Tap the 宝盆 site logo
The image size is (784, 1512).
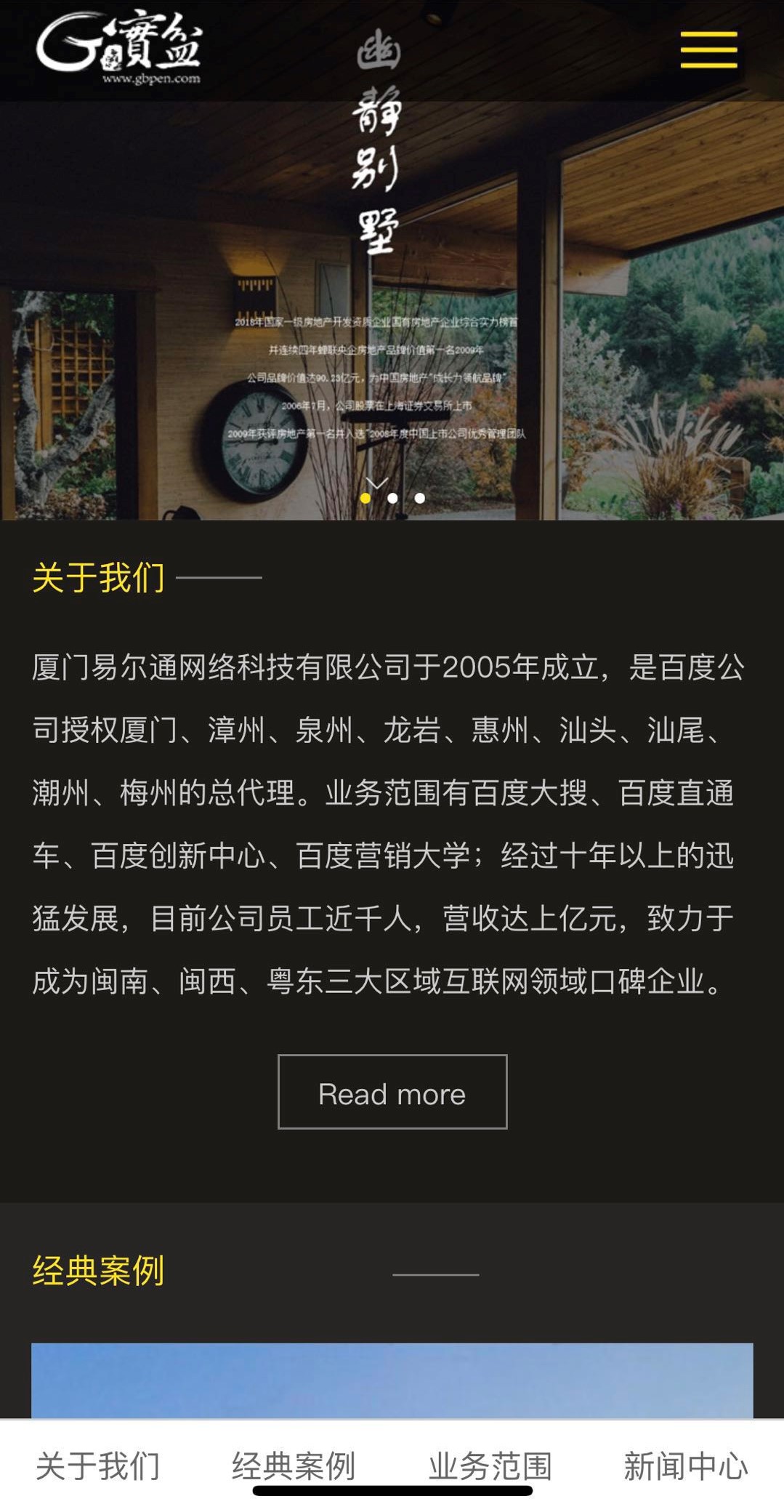(x=120, y=48)
